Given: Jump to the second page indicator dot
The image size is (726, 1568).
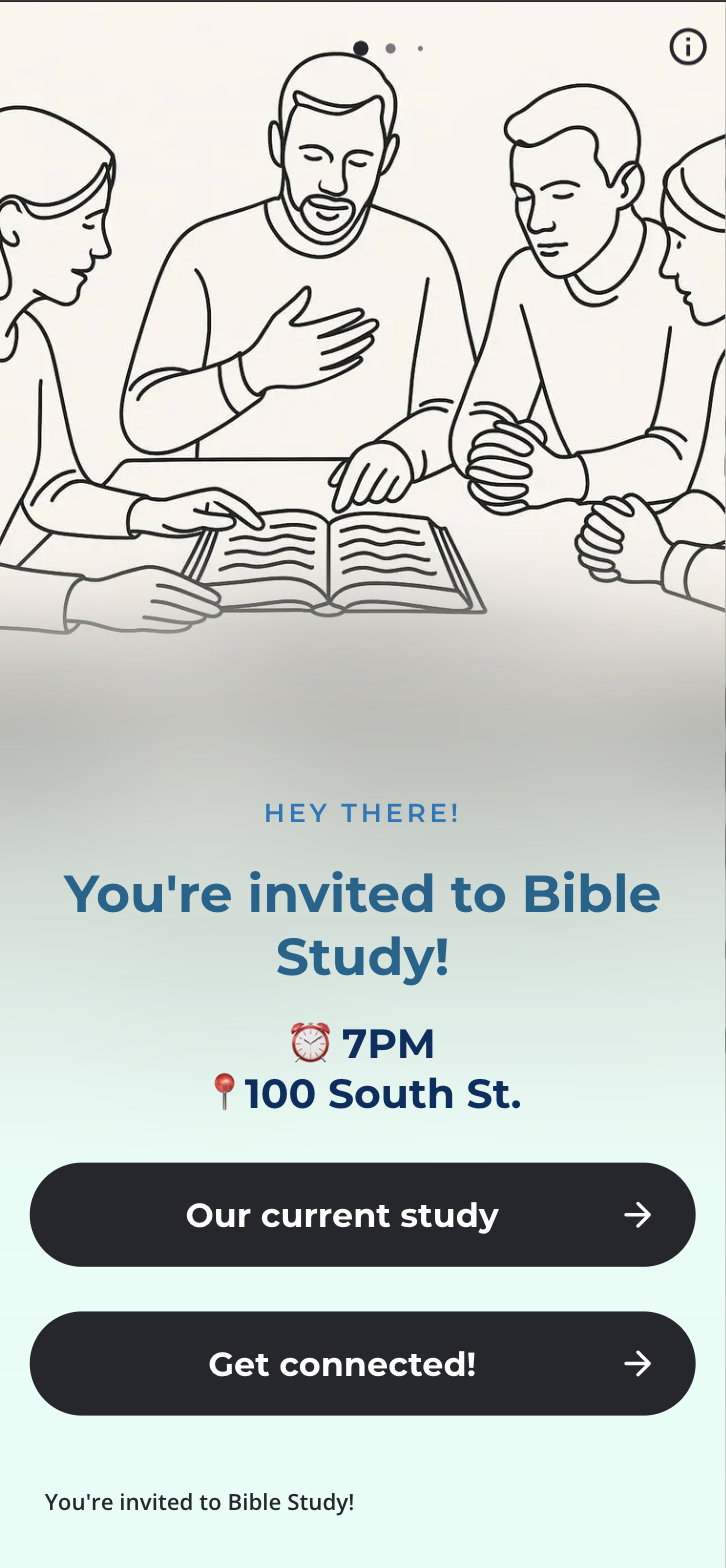Looking at the screenshot, I should [390, 48].
